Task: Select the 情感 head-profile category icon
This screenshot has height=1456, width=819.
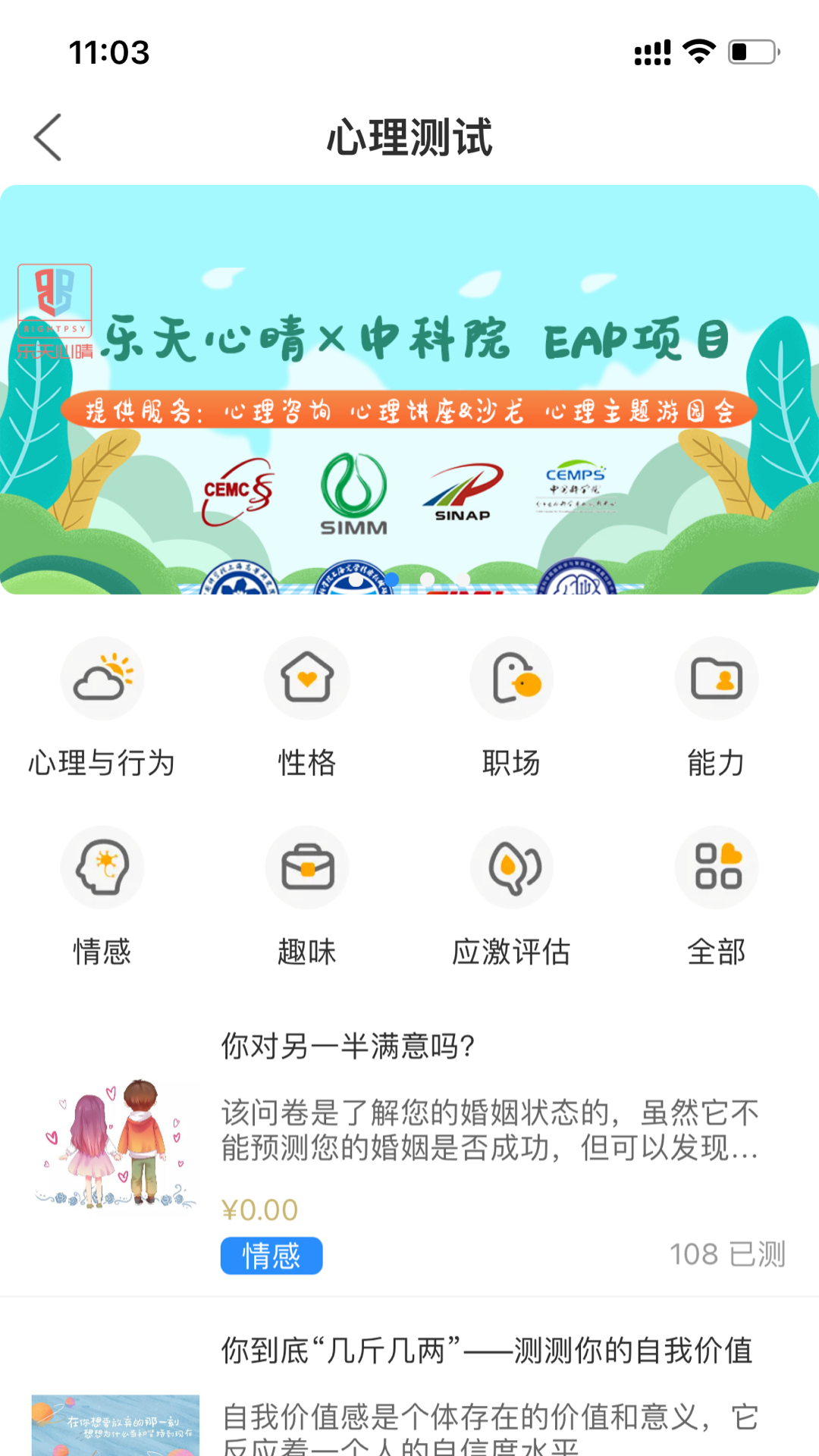Action: 103,867
